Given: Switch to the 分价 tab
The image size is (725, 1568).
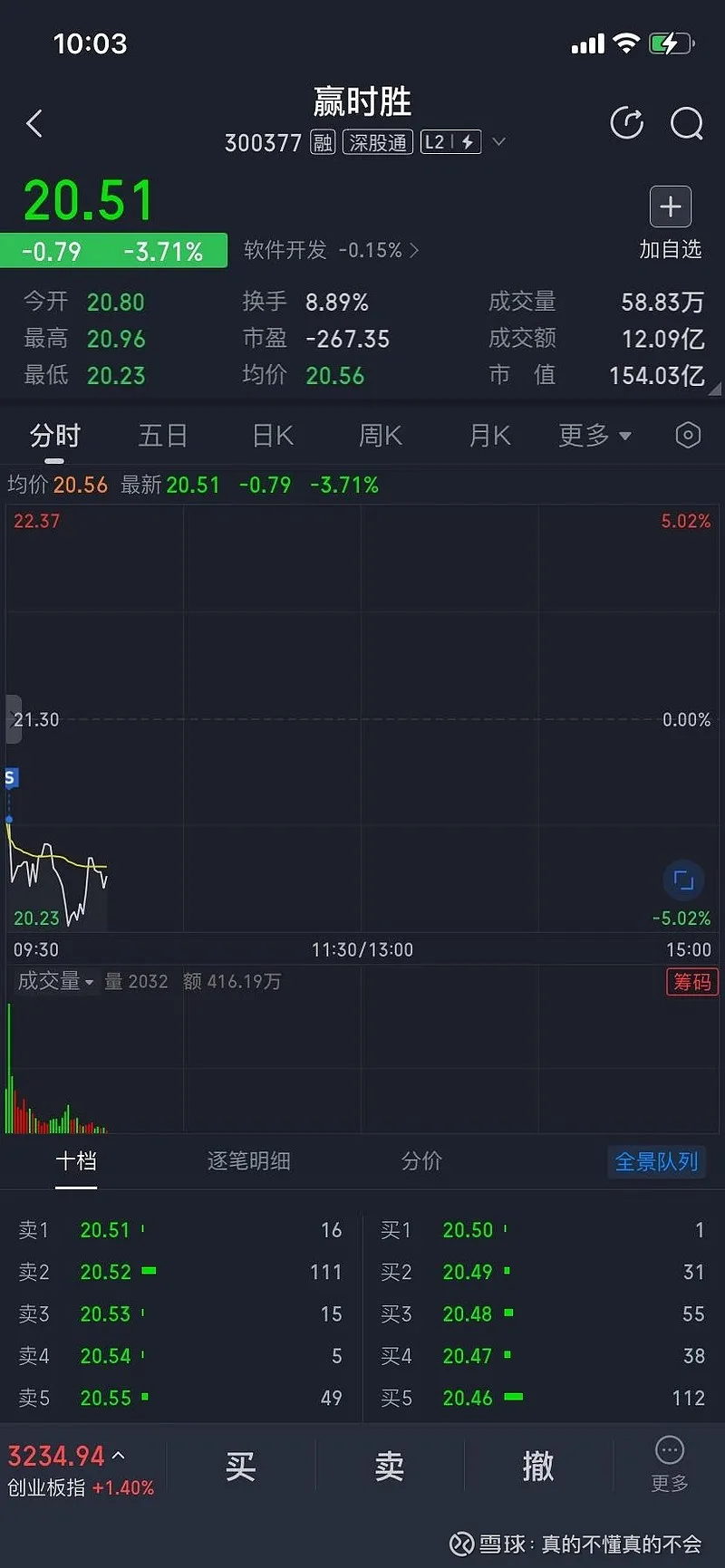Looking at the screenshot, I should tap(422, 1161).
